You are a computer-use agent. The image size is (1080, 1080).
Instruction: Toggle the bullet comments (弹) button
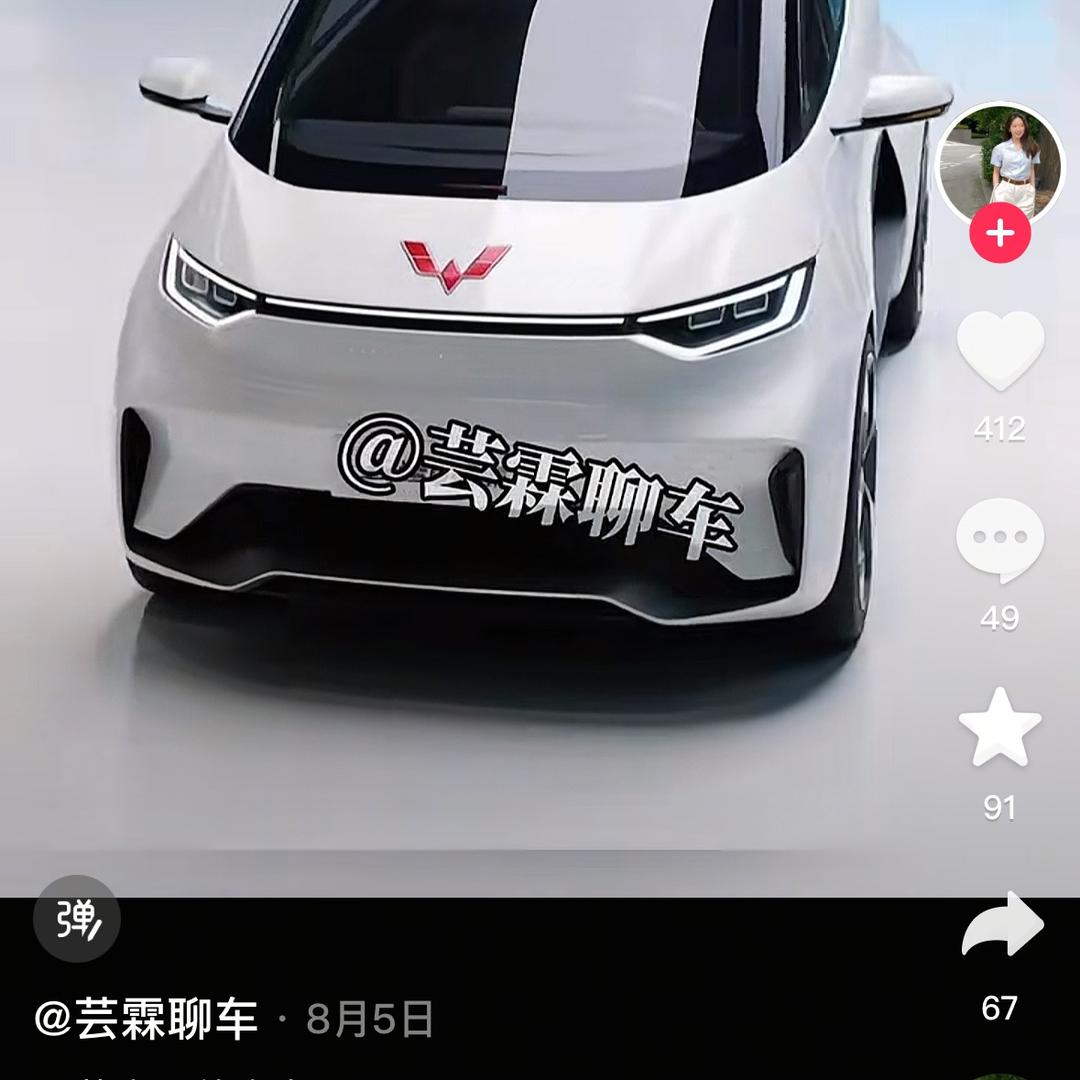[x=77, y=918]
